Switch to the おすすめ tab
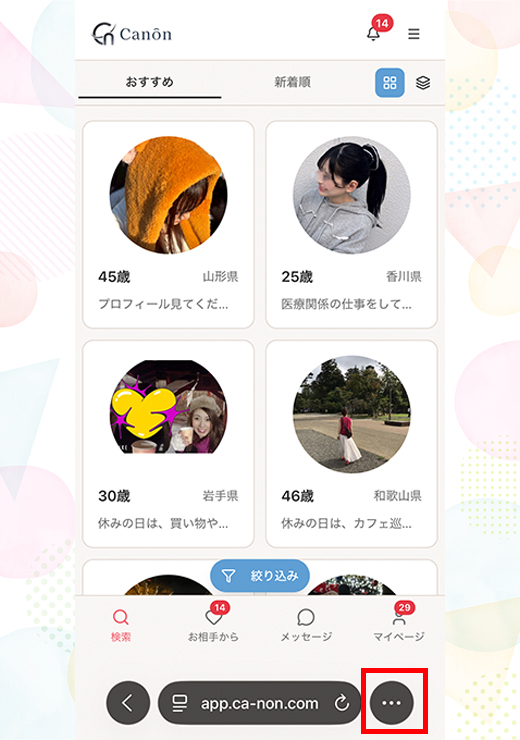Image resolution: width=520 pixels, height=740 pixels. [150, 82]
